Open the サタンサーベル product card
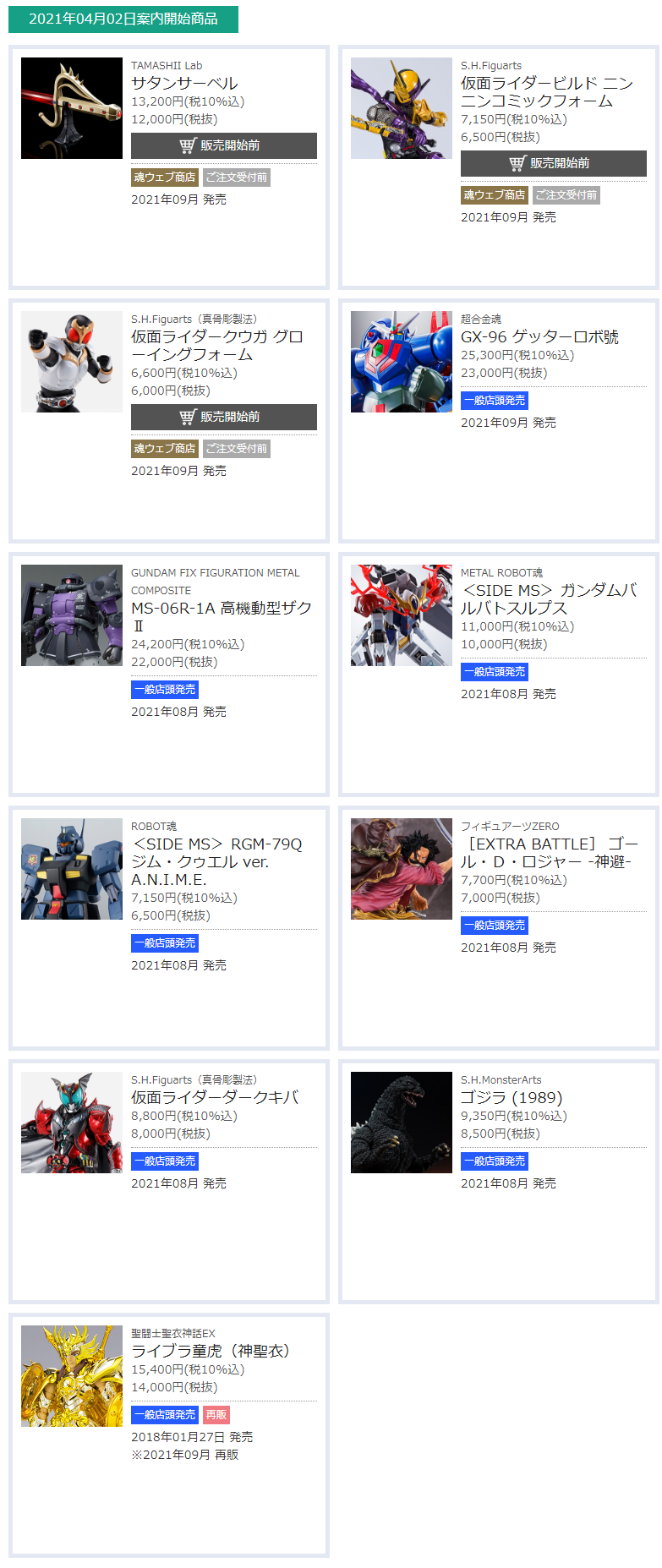 [184, 84]
